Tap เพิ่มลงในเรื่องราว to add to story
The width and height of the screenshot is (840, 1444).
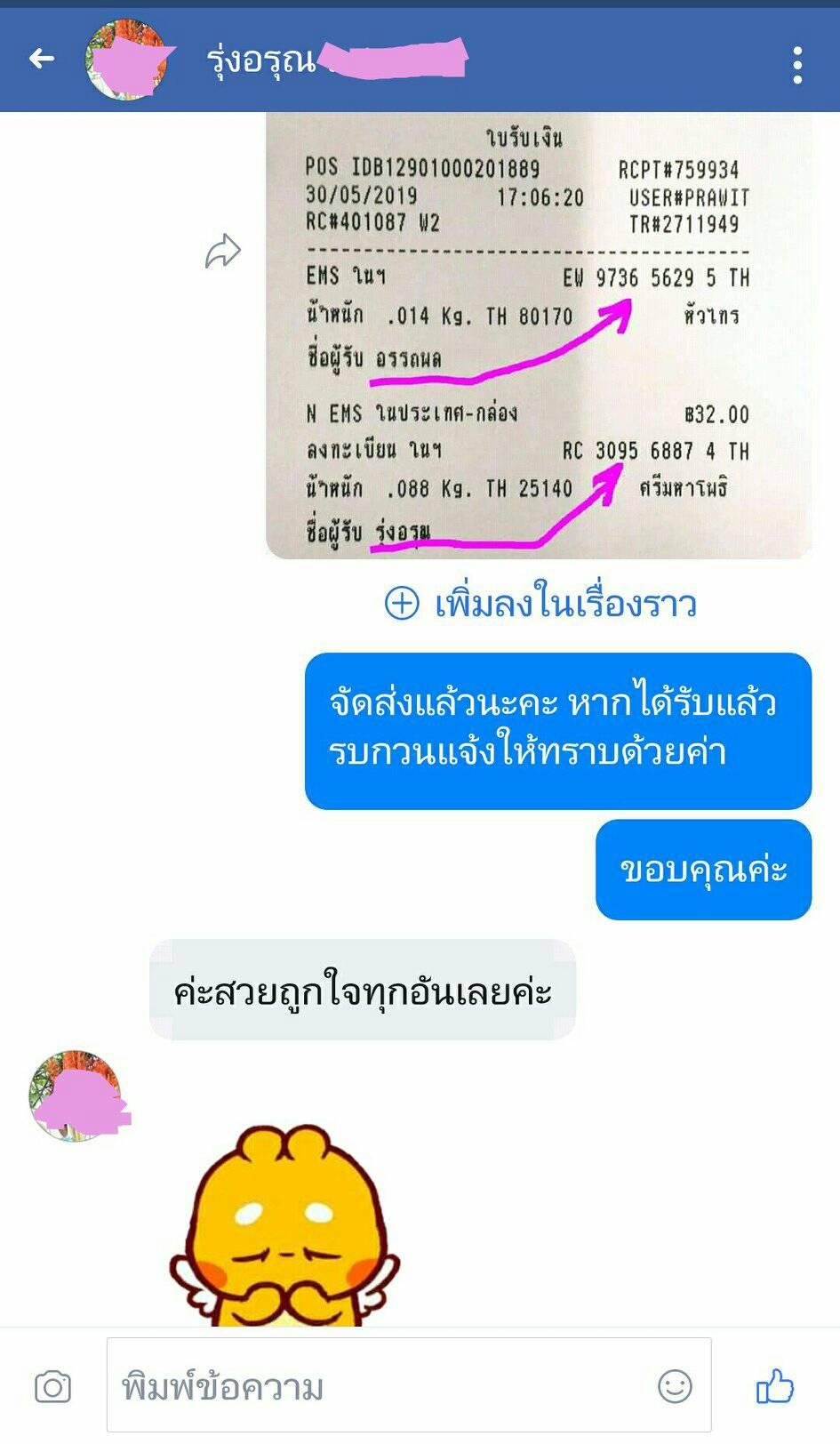pos(540,604)
